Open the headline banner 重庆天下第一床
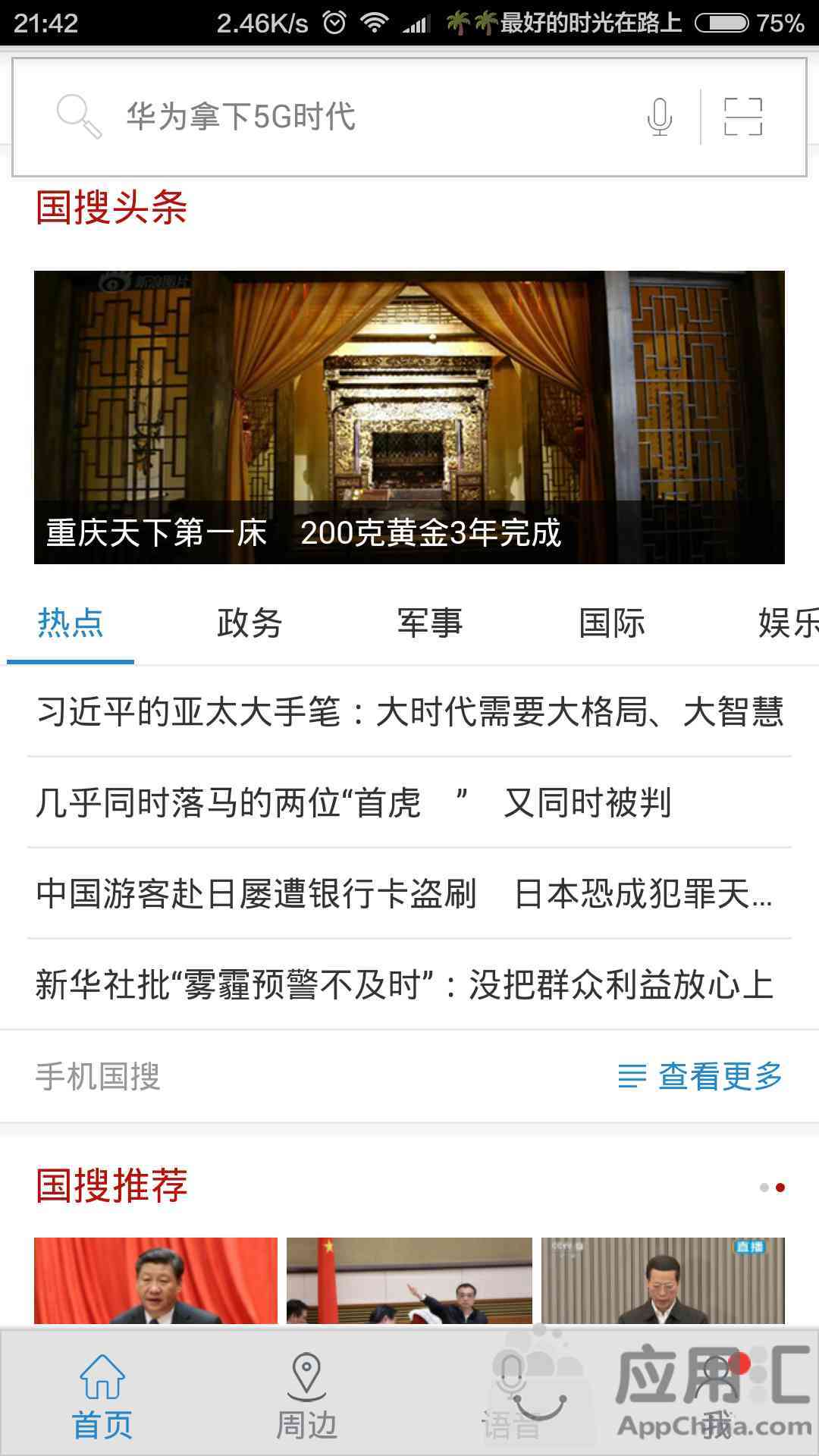 [409, 417]
